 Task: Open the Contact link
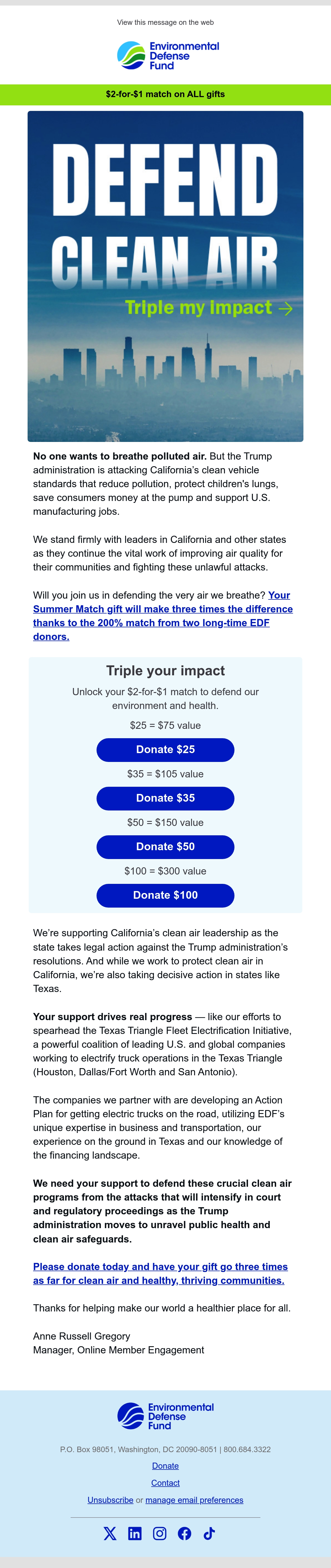tap(165, 1483)
